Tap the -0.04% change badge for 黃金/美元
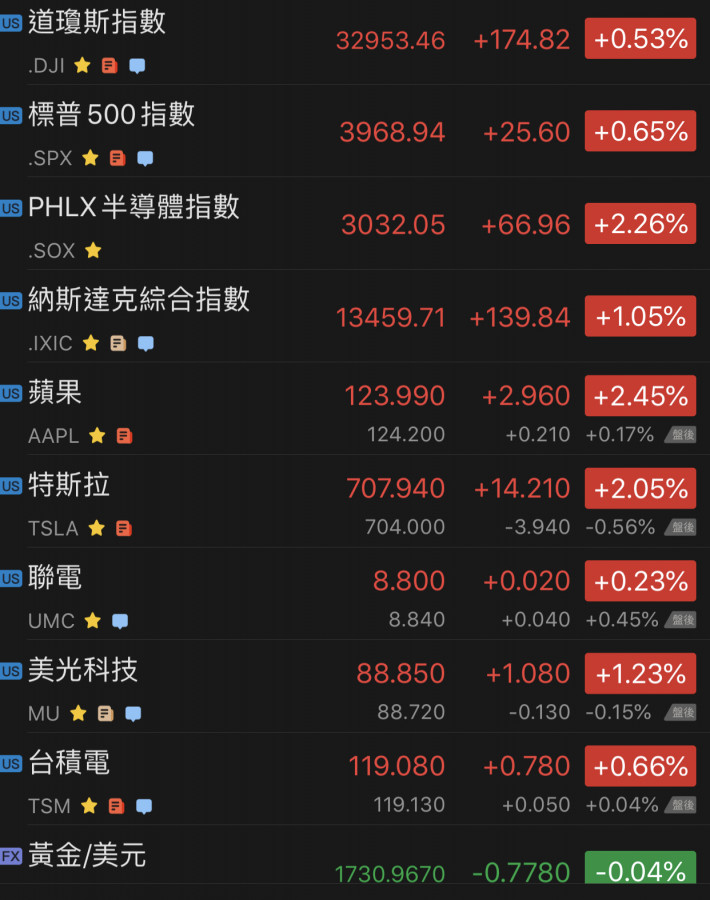Viewport: 710px width, 900px height. click(640, 871)
